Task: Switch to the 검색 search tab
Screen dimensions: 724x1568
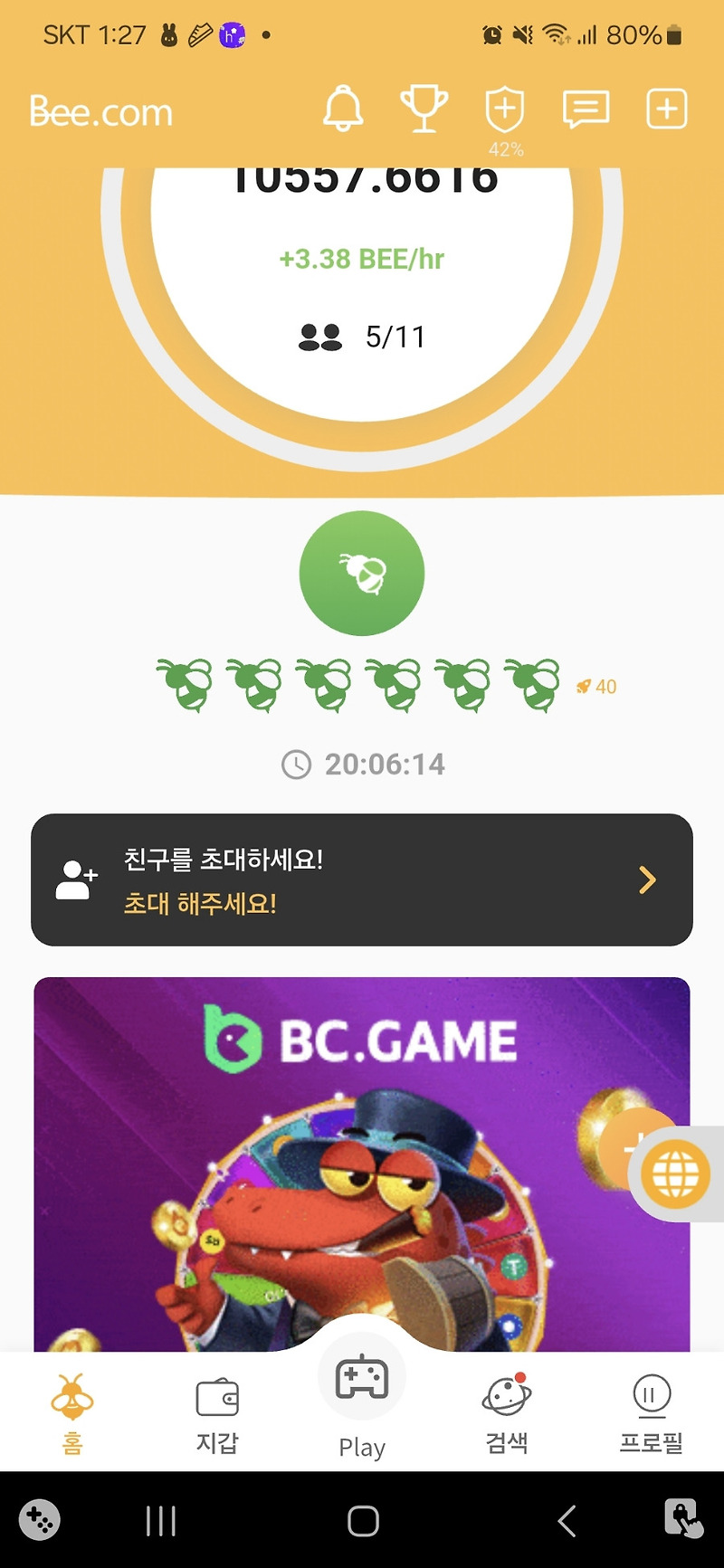Action: point(507,1407)
